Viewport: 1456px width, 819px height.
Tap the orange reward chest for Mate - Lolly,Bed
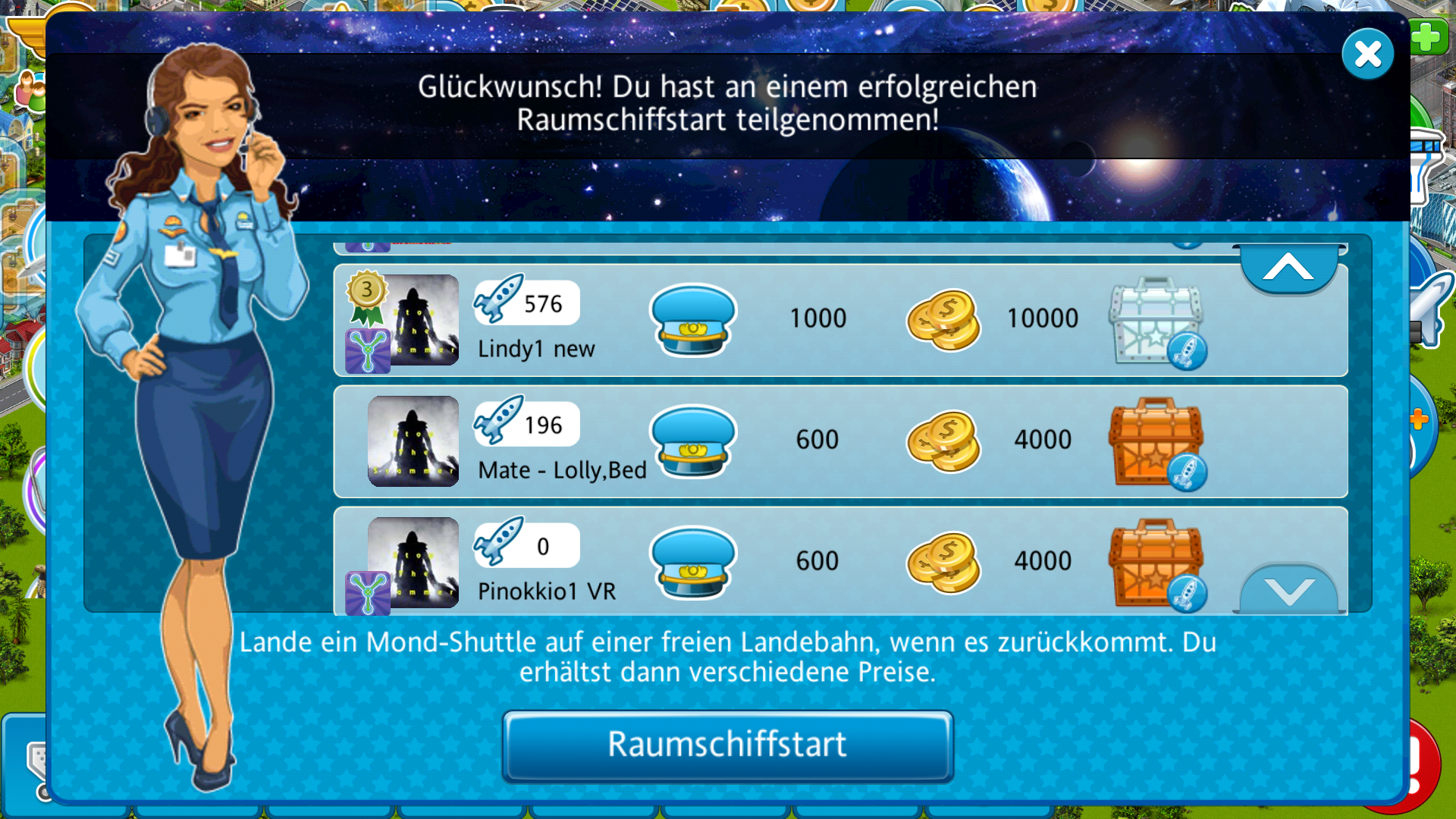coord(1155,442)
